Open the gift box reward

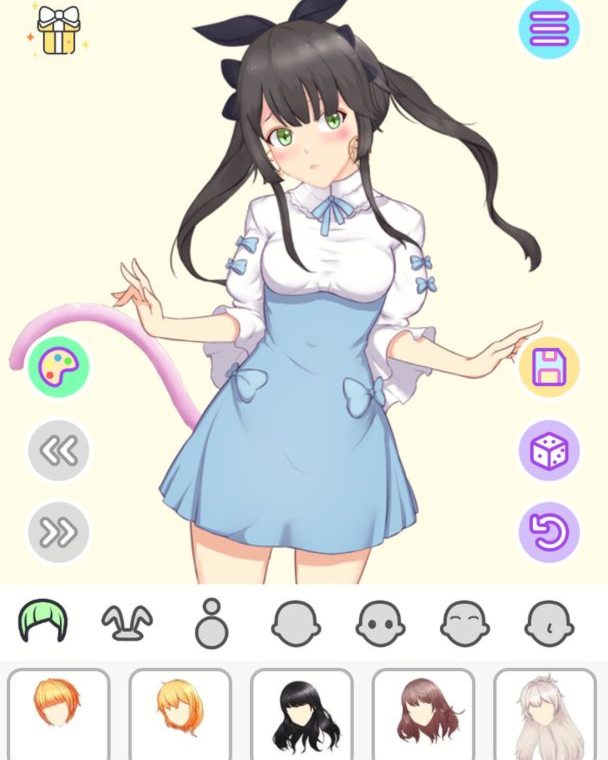pyautogui.click(x=57, y=28)
